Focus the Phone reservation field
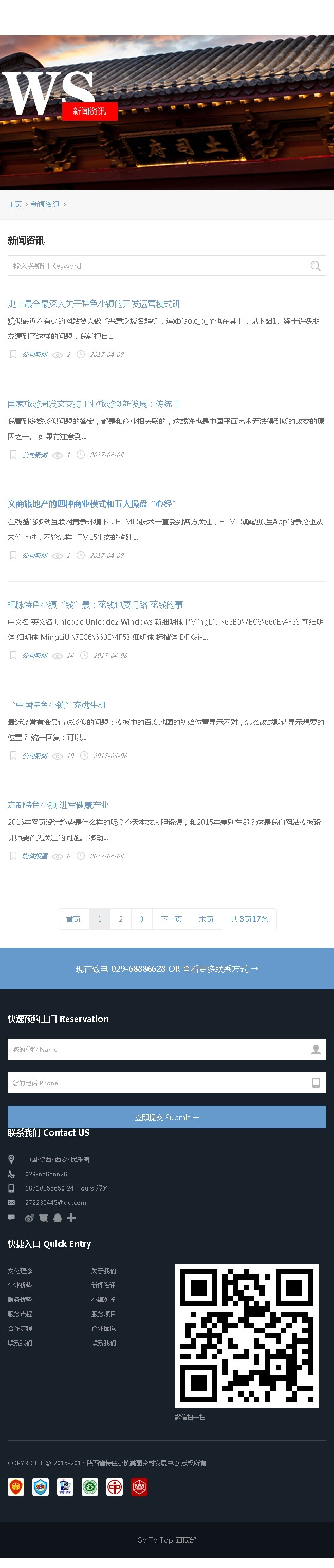Screen dimensions: 334x1568 (158, 1083)
